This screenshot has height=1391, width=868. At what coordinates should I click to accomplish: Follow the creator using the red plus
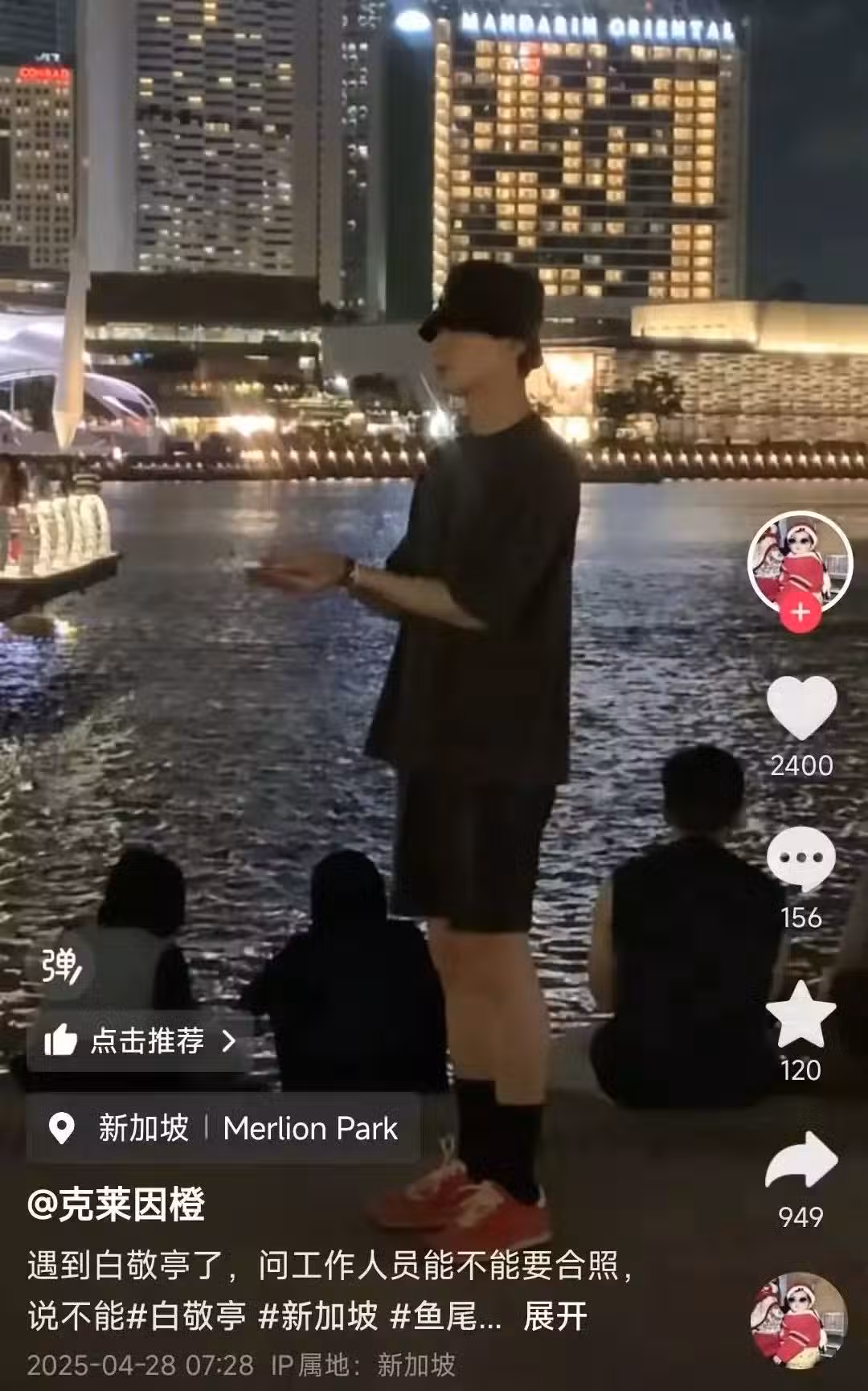(x=800, y=613)
